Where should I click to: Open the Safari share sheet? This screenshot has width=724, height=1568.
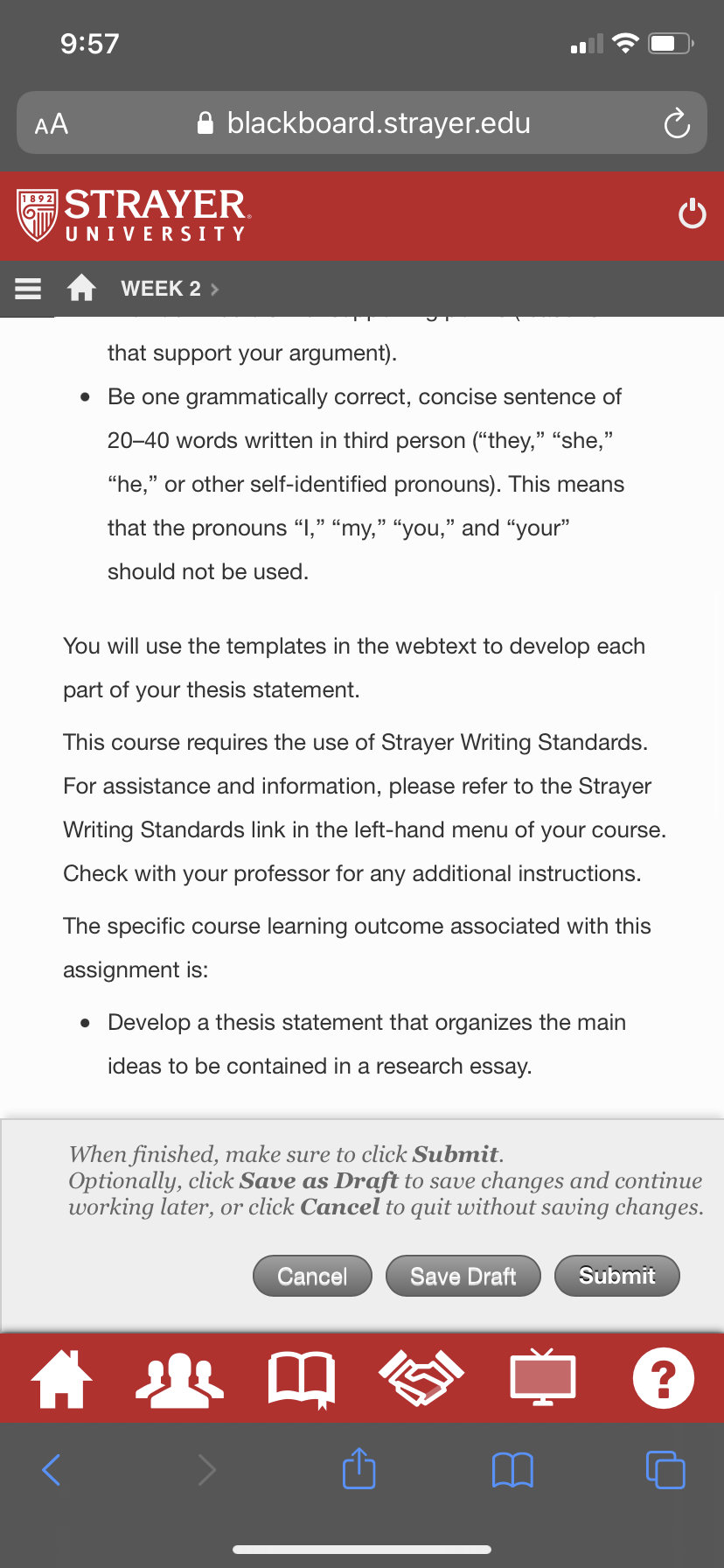[x=359, y=1468]
